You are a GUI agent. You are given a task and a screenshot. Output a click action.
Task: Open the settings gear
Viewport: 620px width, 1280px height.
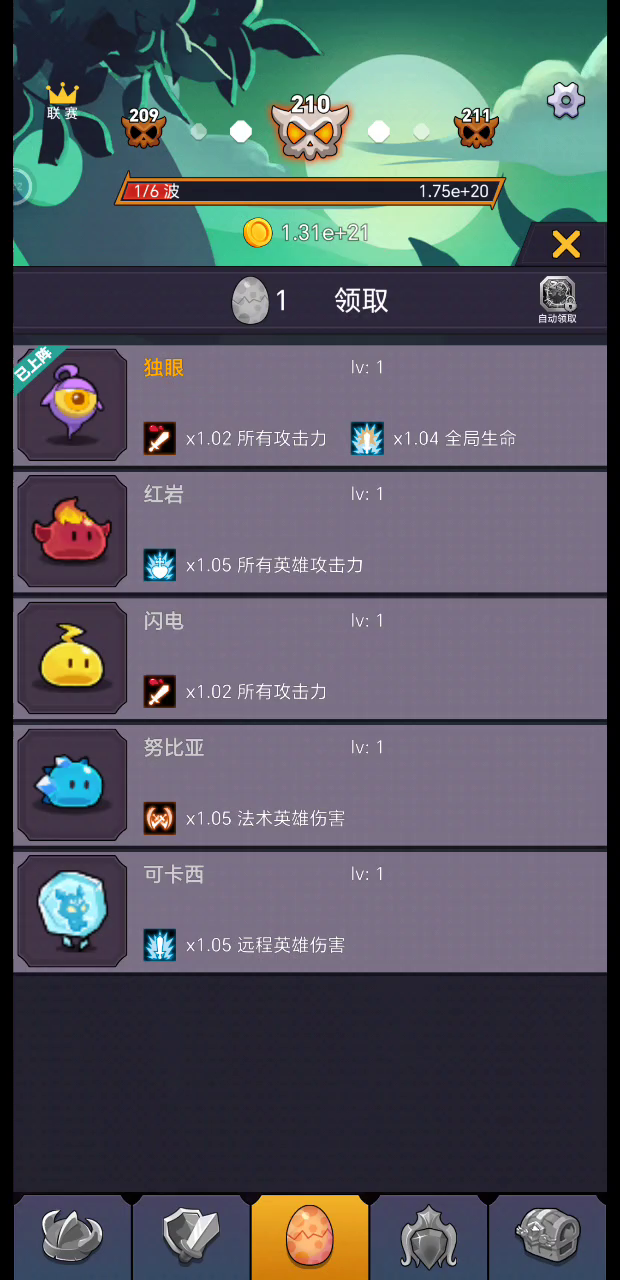(565, 99)
